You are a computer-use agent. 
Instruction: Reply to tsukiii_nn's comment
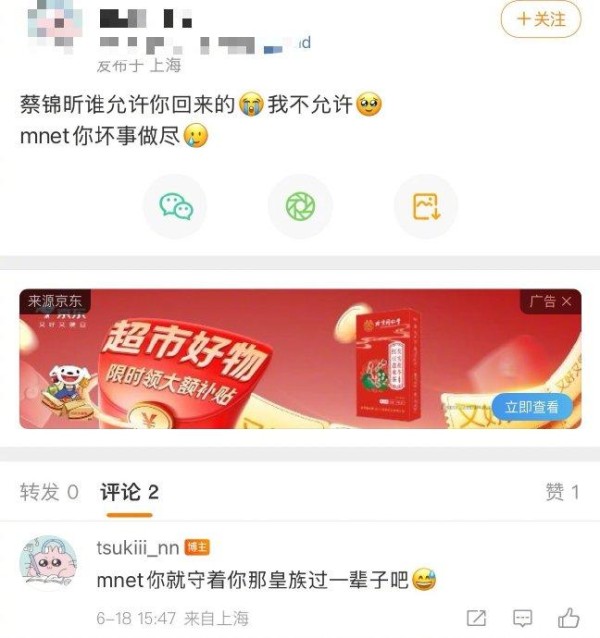point(523,618)
